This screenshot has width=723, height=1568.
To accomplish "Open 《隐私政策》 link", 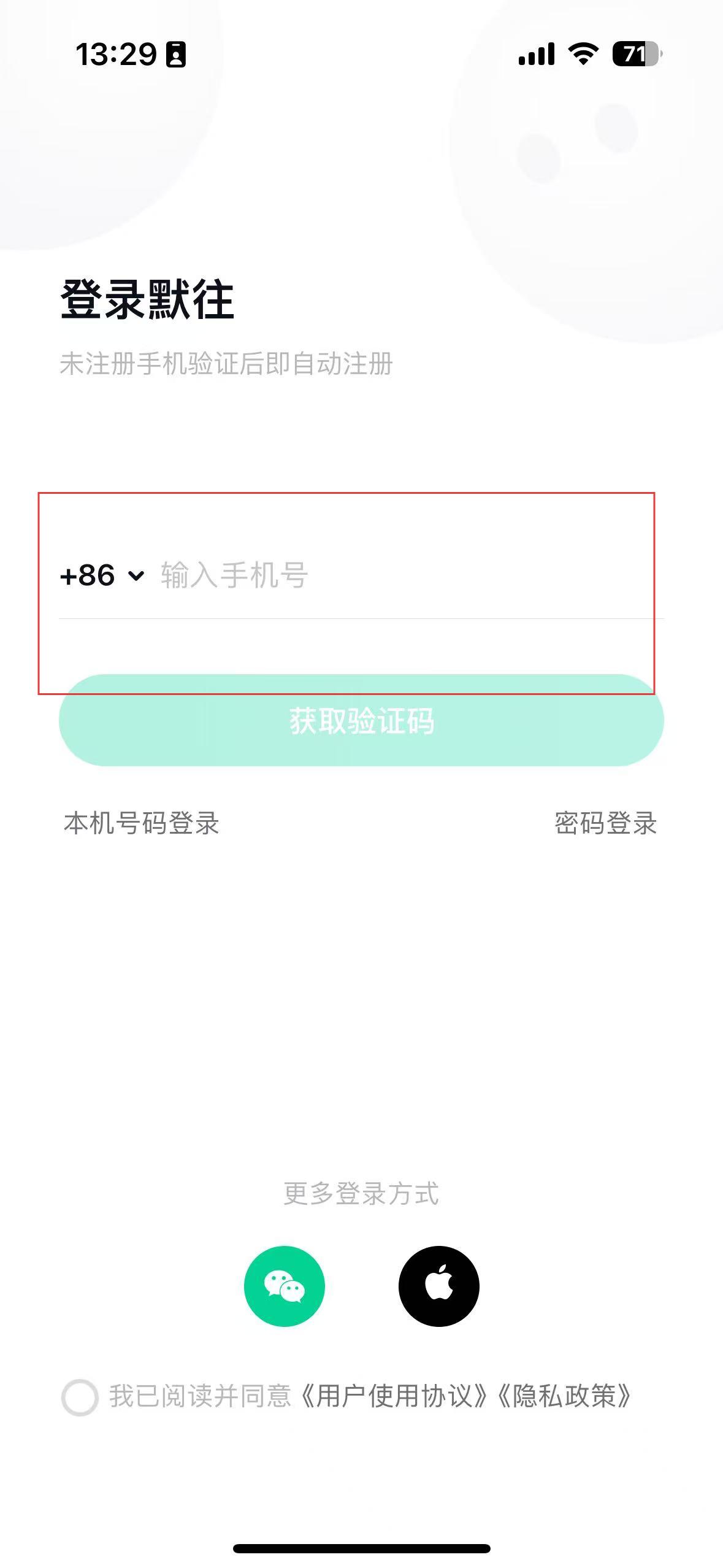I will click(x=565, y=1396).
